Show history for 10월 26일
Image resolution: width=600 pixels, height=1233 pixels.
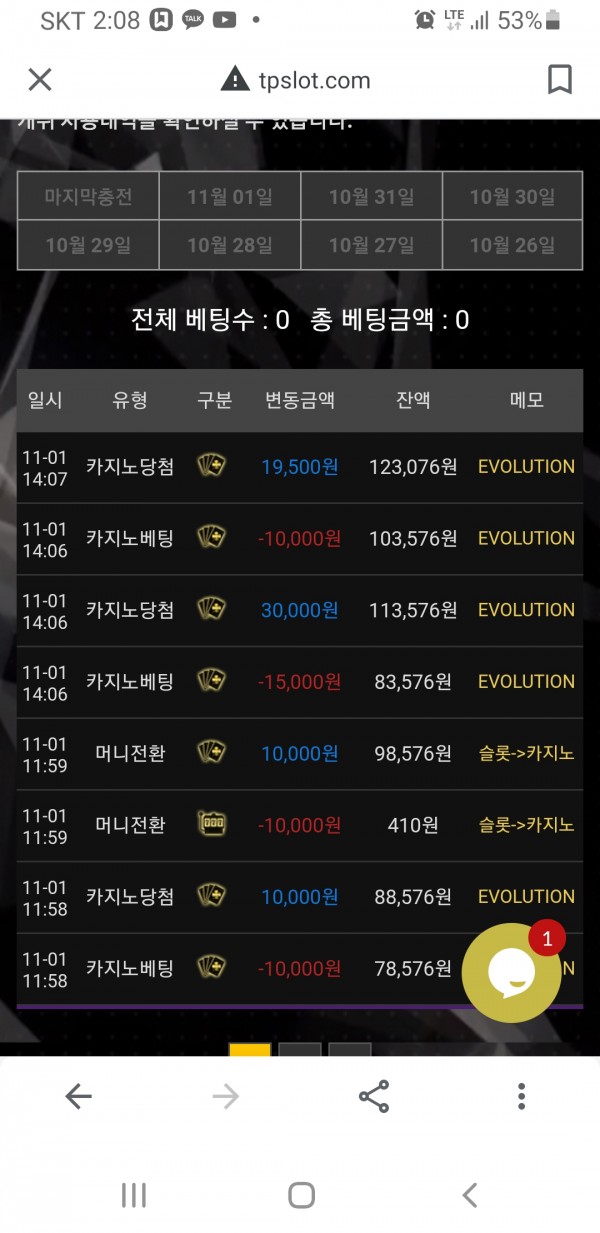[512, 245]
